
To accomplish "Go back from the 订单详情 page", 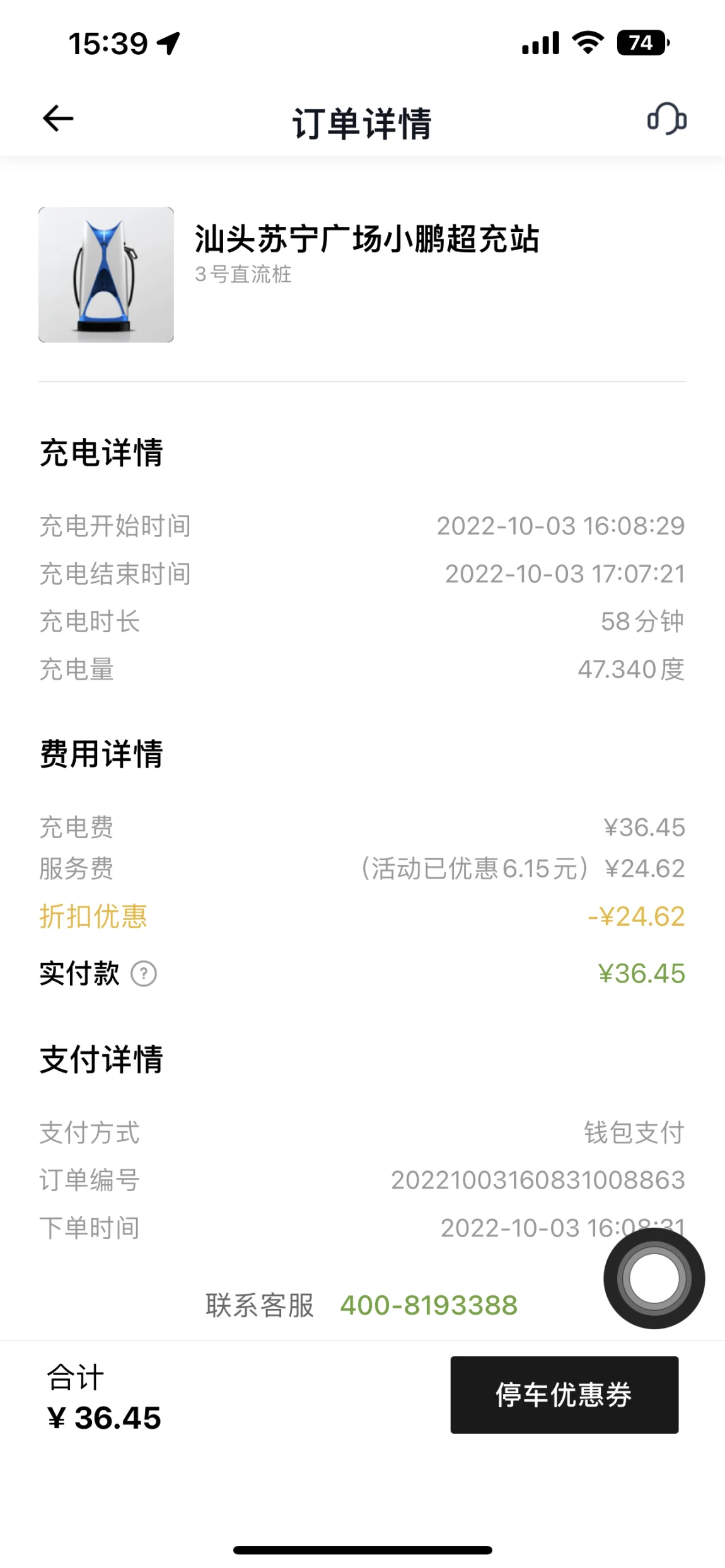I will click(58, 118).
